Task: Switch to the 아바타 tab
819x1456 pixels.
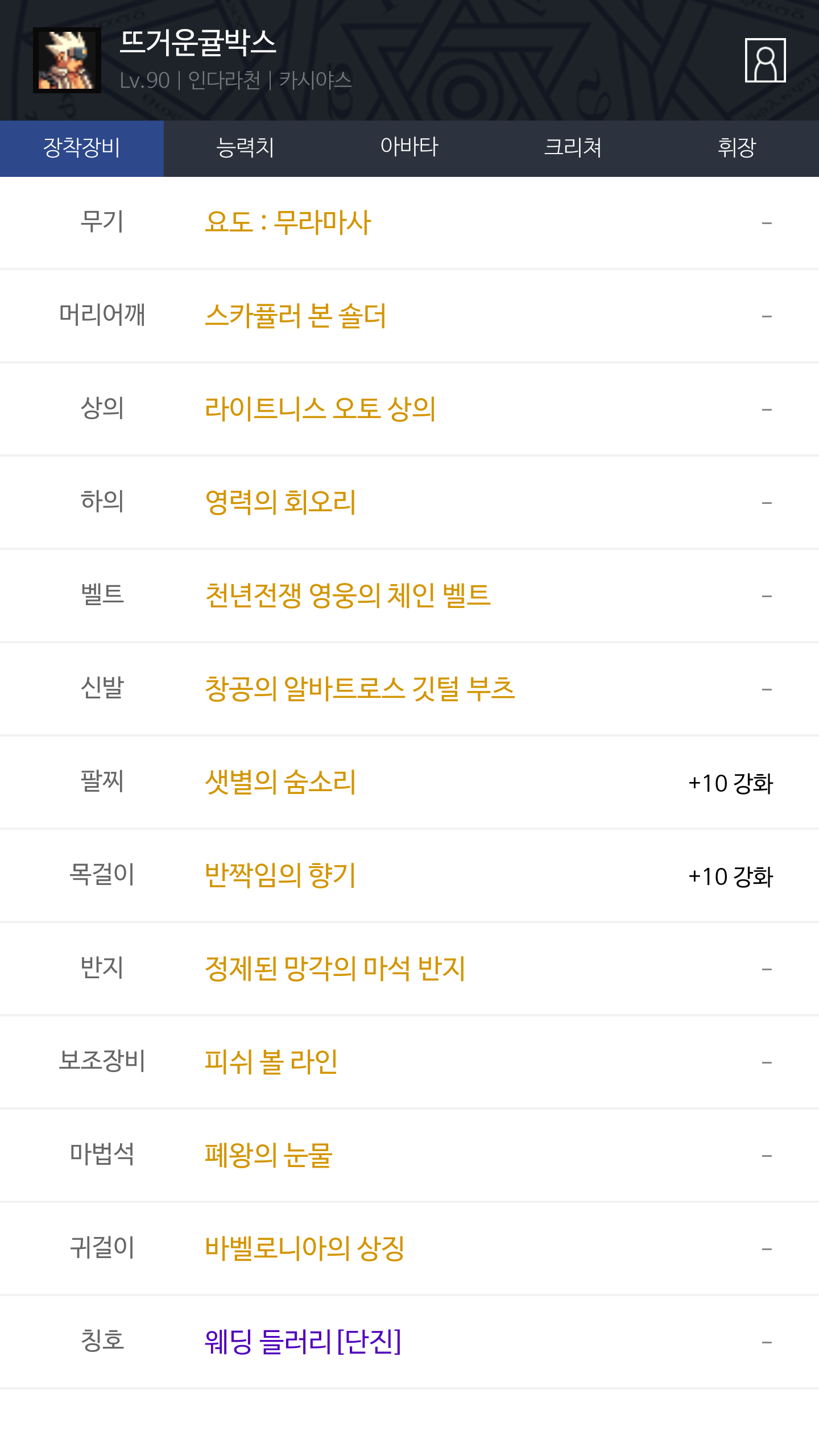Action: click(409, 148)
